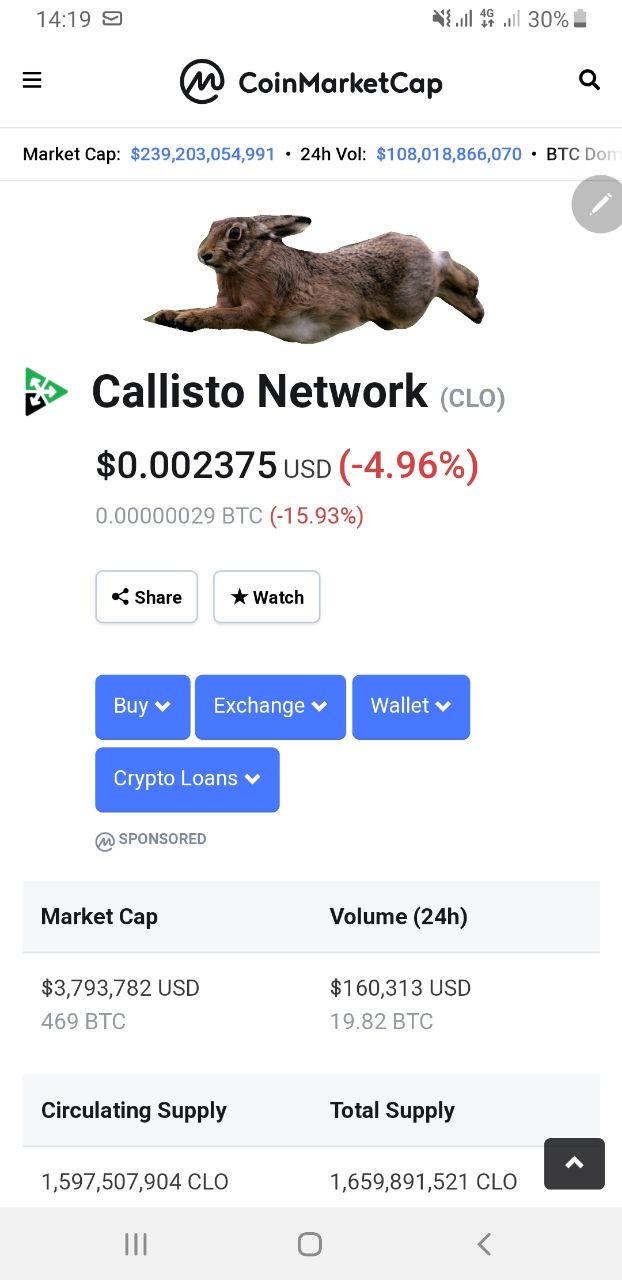Expand the Exchange dropdown

270,706
